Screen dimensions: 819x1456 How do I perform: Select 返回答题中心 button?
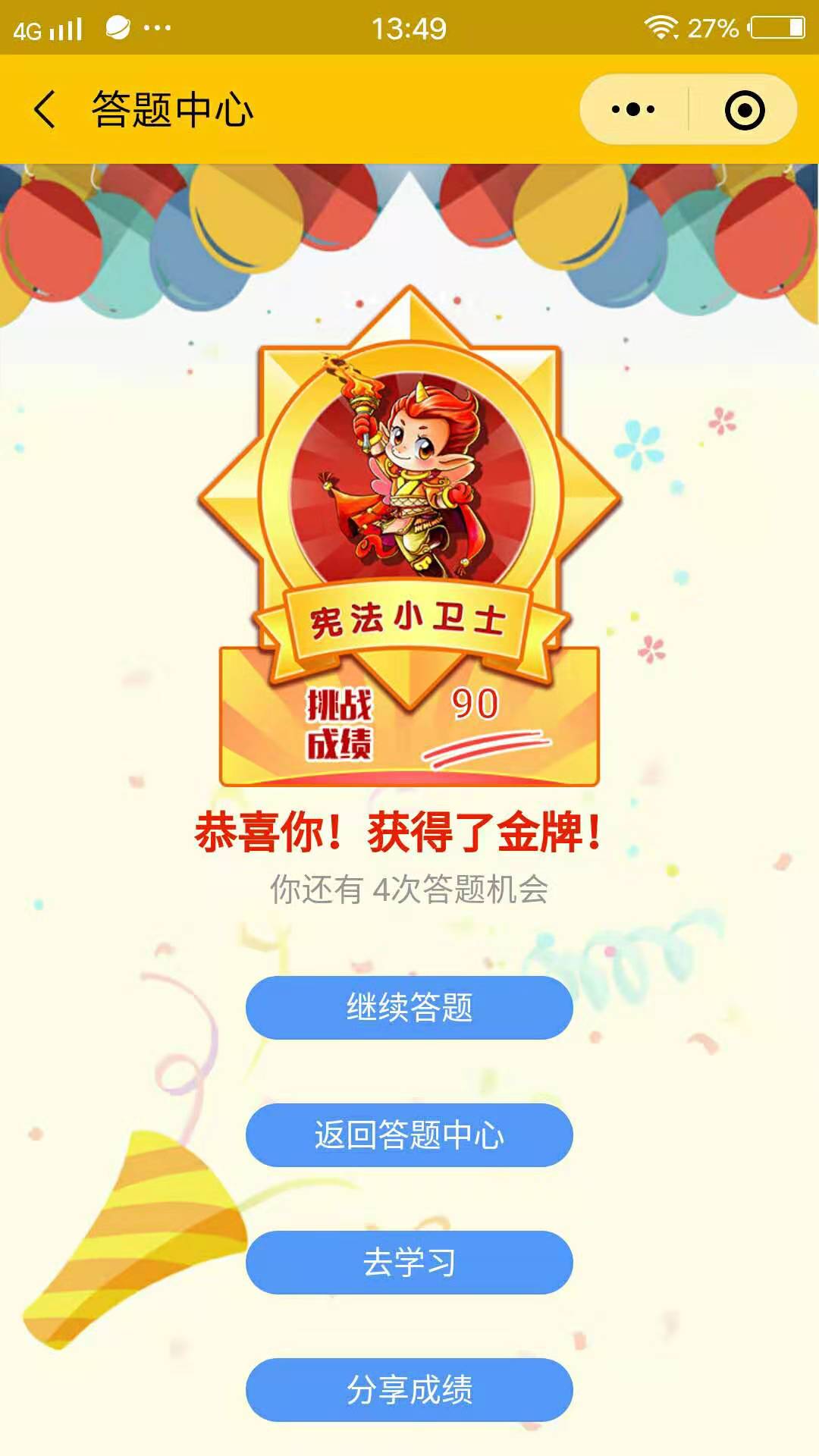pos(409,1135)
